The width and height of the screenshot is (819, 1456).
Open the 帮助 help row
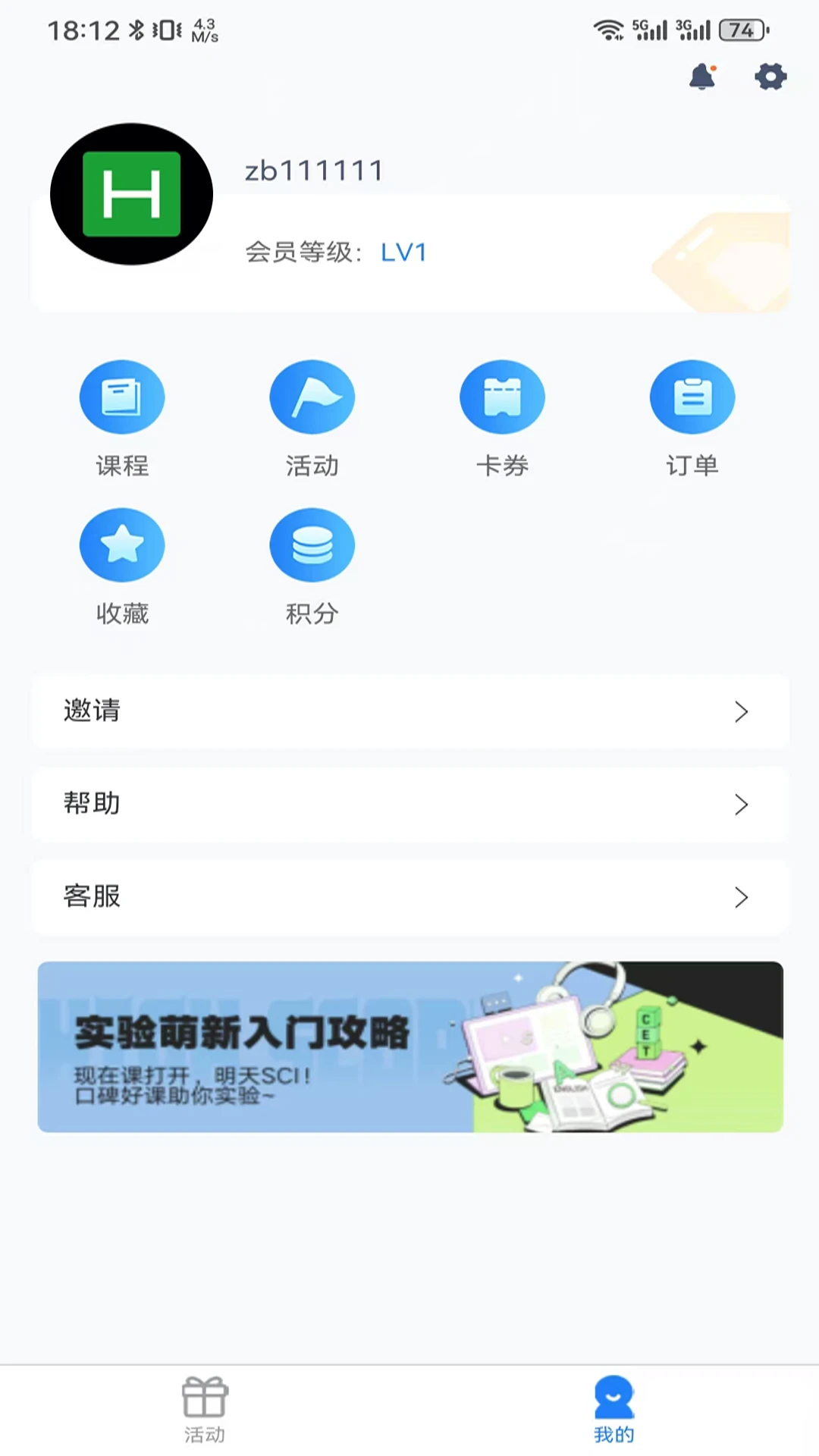coord(409,804)
